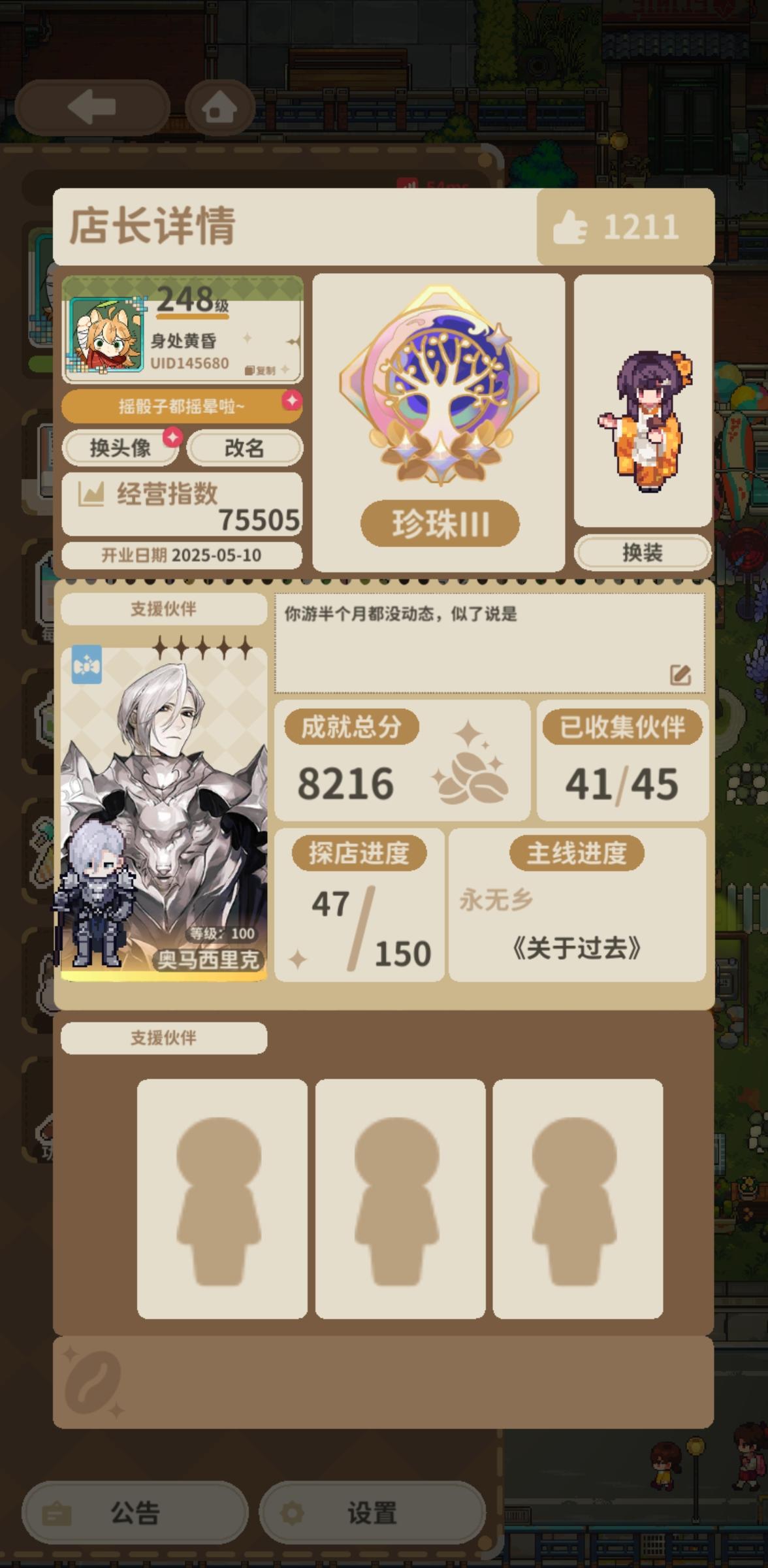The image size is (768, 1568).
Task: Click the chart icon beside 经营指数
Action: [93, 495]
